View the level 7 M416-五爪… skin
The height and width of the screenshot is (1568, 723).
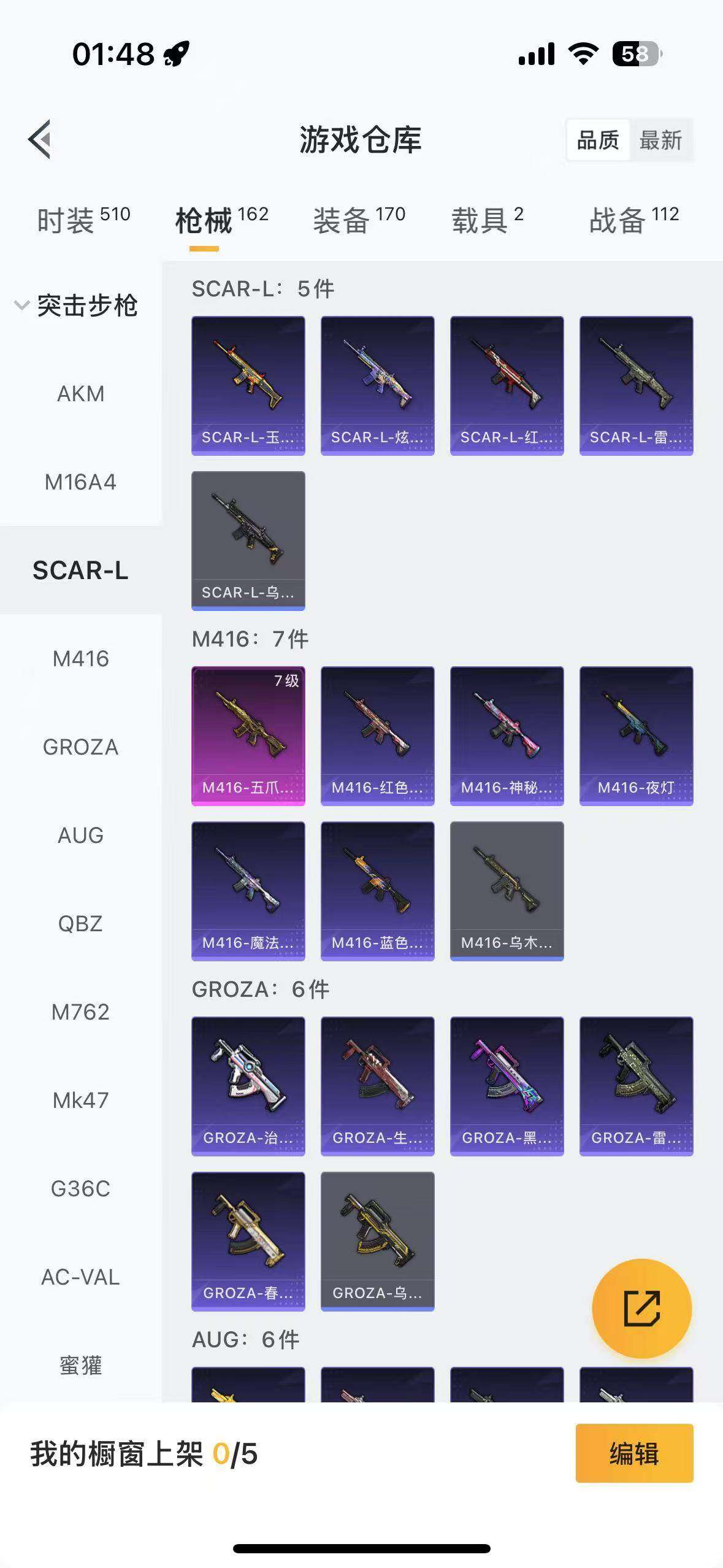click(248, 736)
